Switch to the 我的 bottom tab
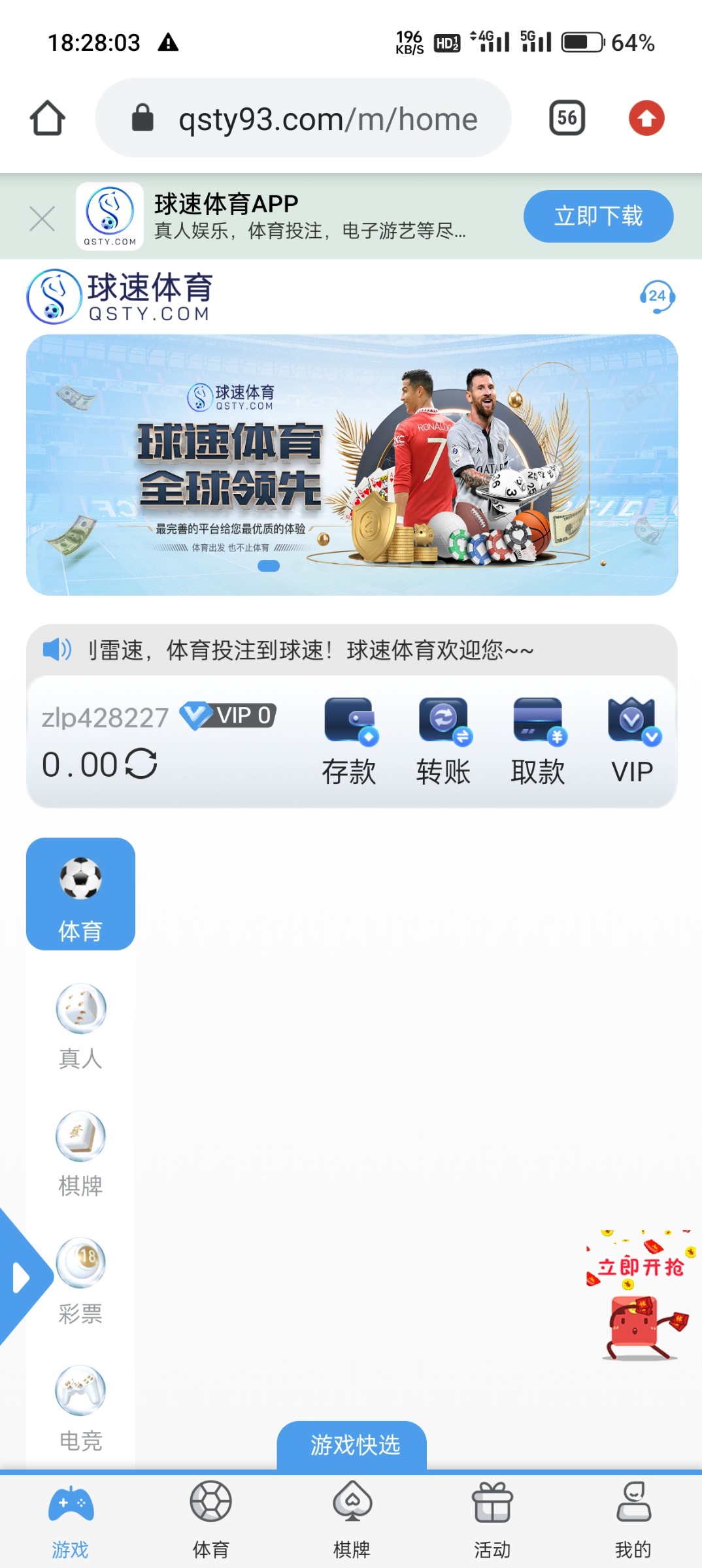 (x=633, y=1520)
